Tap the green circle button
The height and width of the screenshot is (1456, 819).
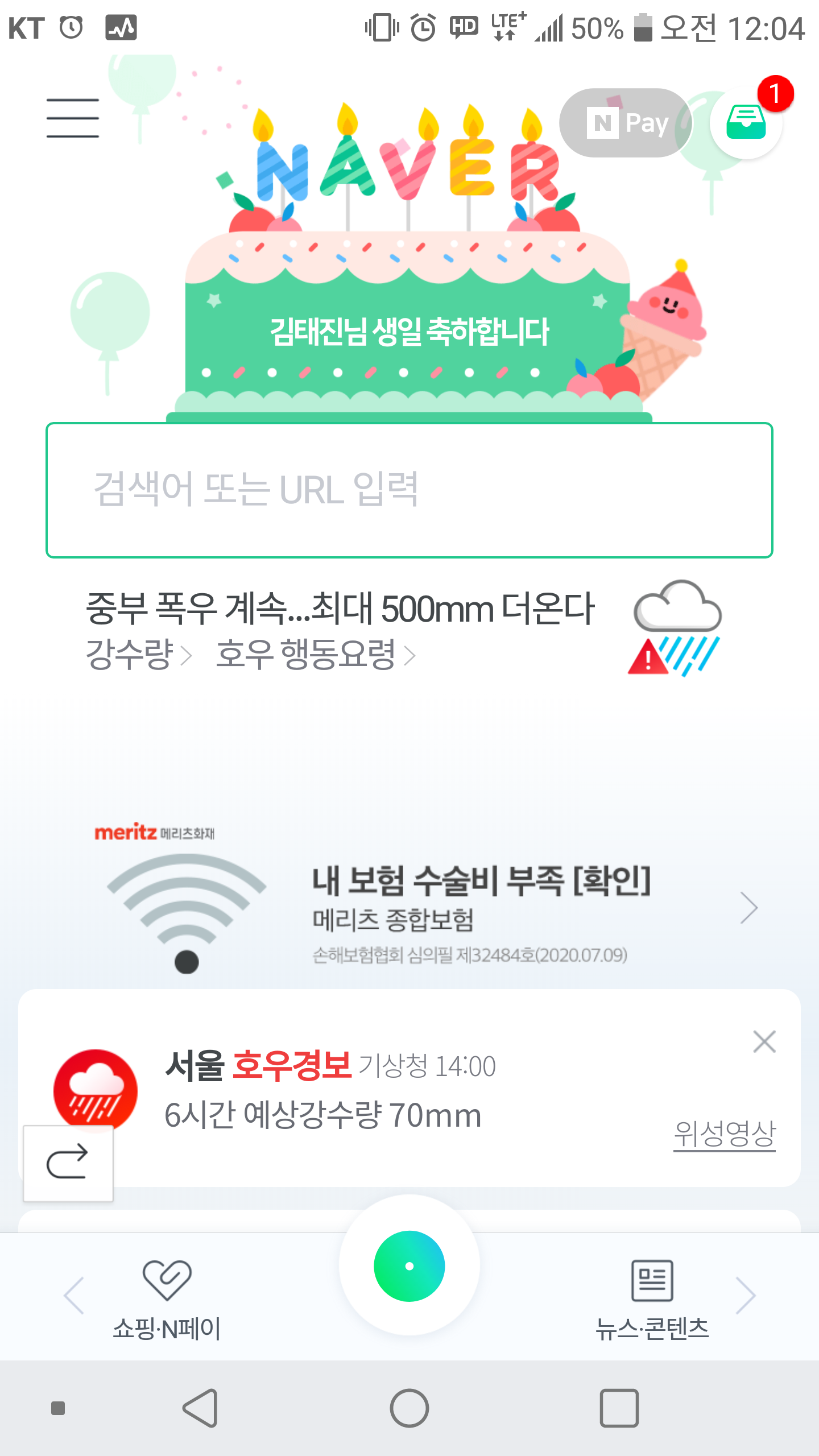[x=409, y=1266]
